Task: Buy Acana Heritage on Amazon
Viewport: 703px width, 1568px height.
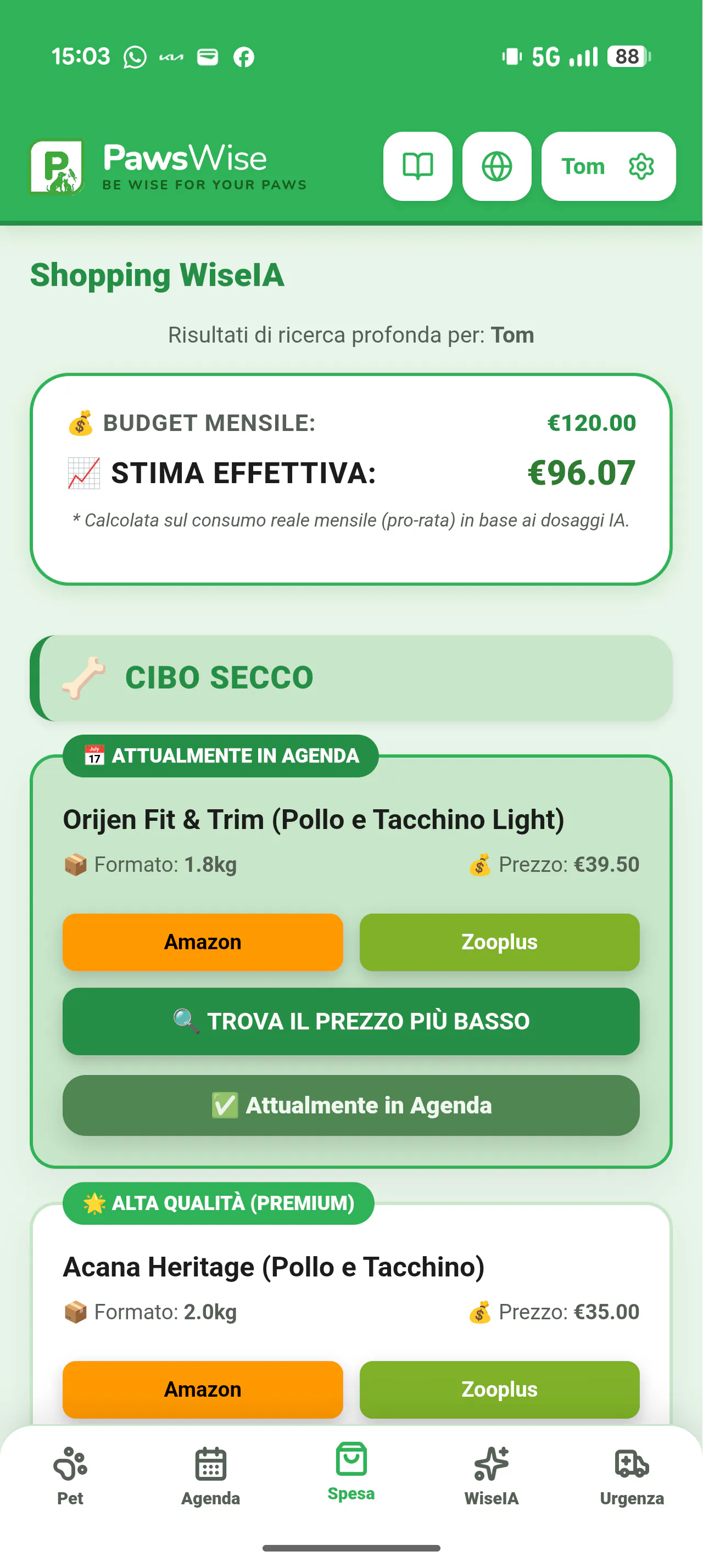Action: 203,1389
